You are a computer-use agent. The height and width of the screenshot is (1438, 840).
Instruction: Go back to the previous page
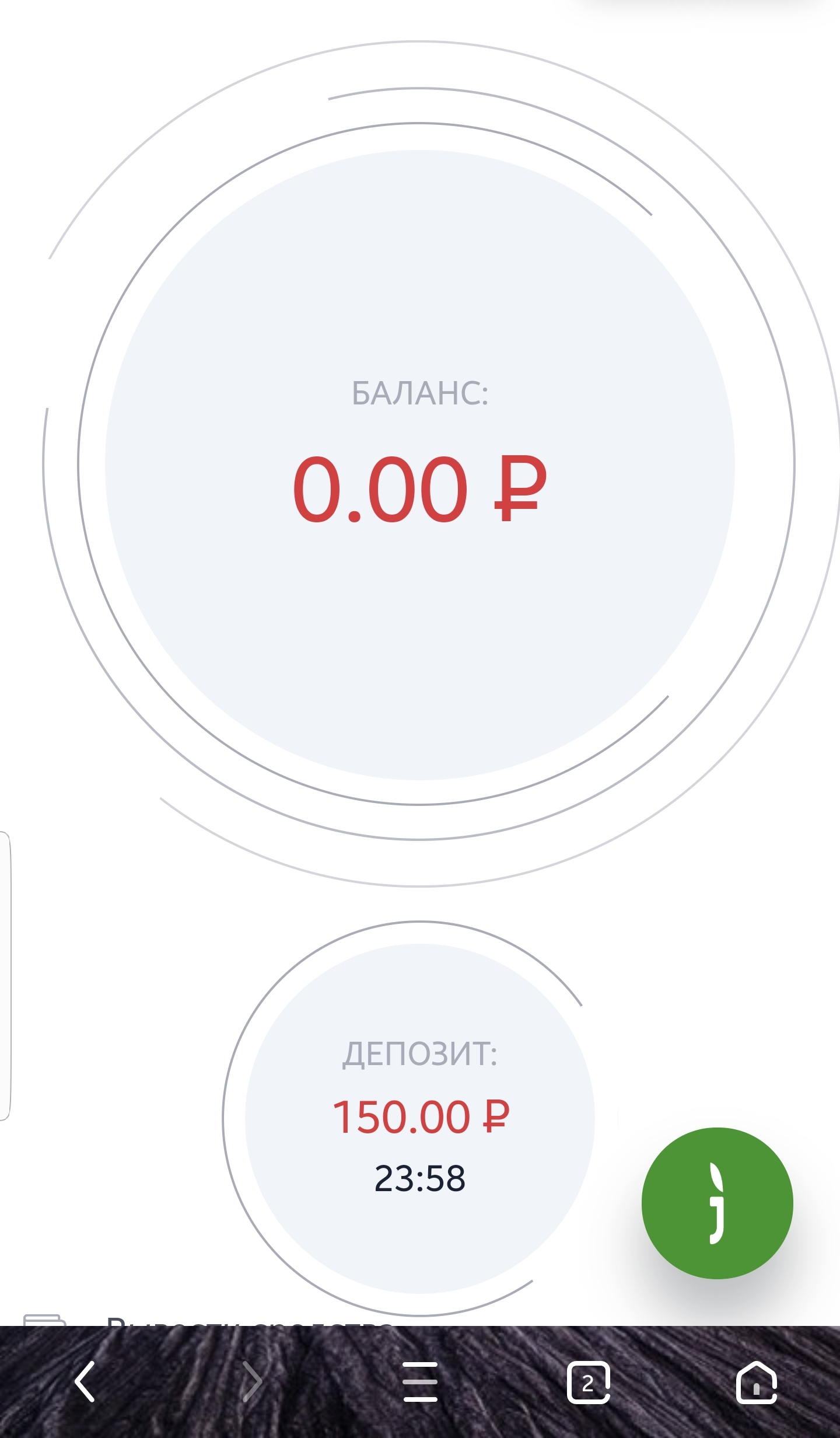click(x=85, y=1381)
